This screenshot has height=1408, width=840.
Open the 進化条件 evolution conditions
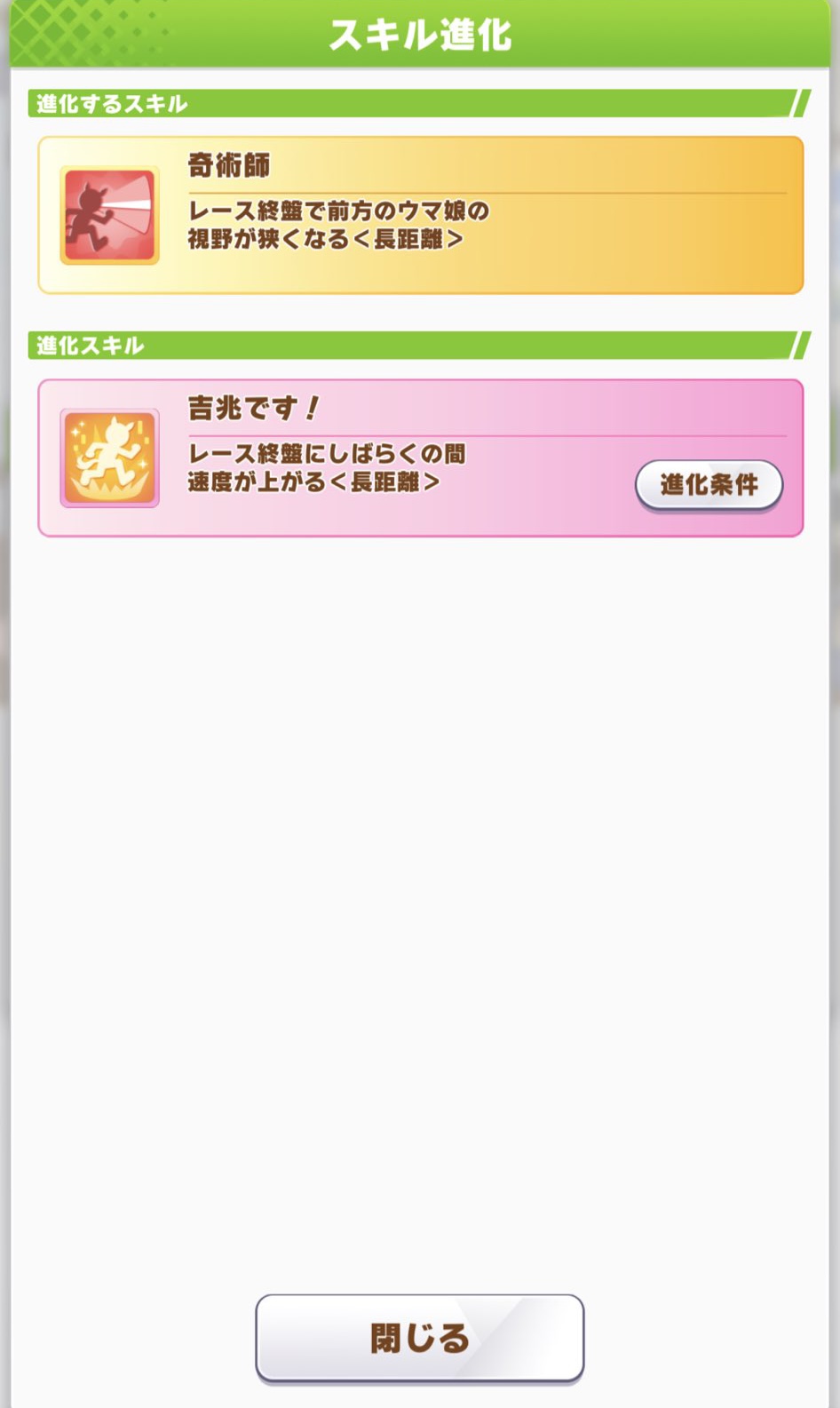709,485
